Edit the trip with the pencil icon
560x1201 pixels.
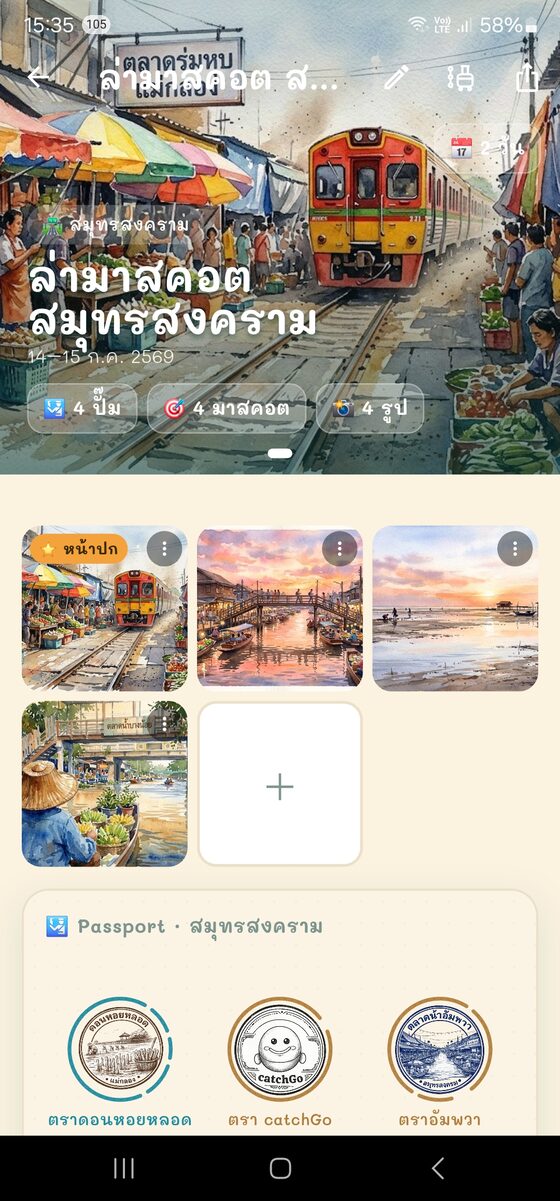click(397, 77)
